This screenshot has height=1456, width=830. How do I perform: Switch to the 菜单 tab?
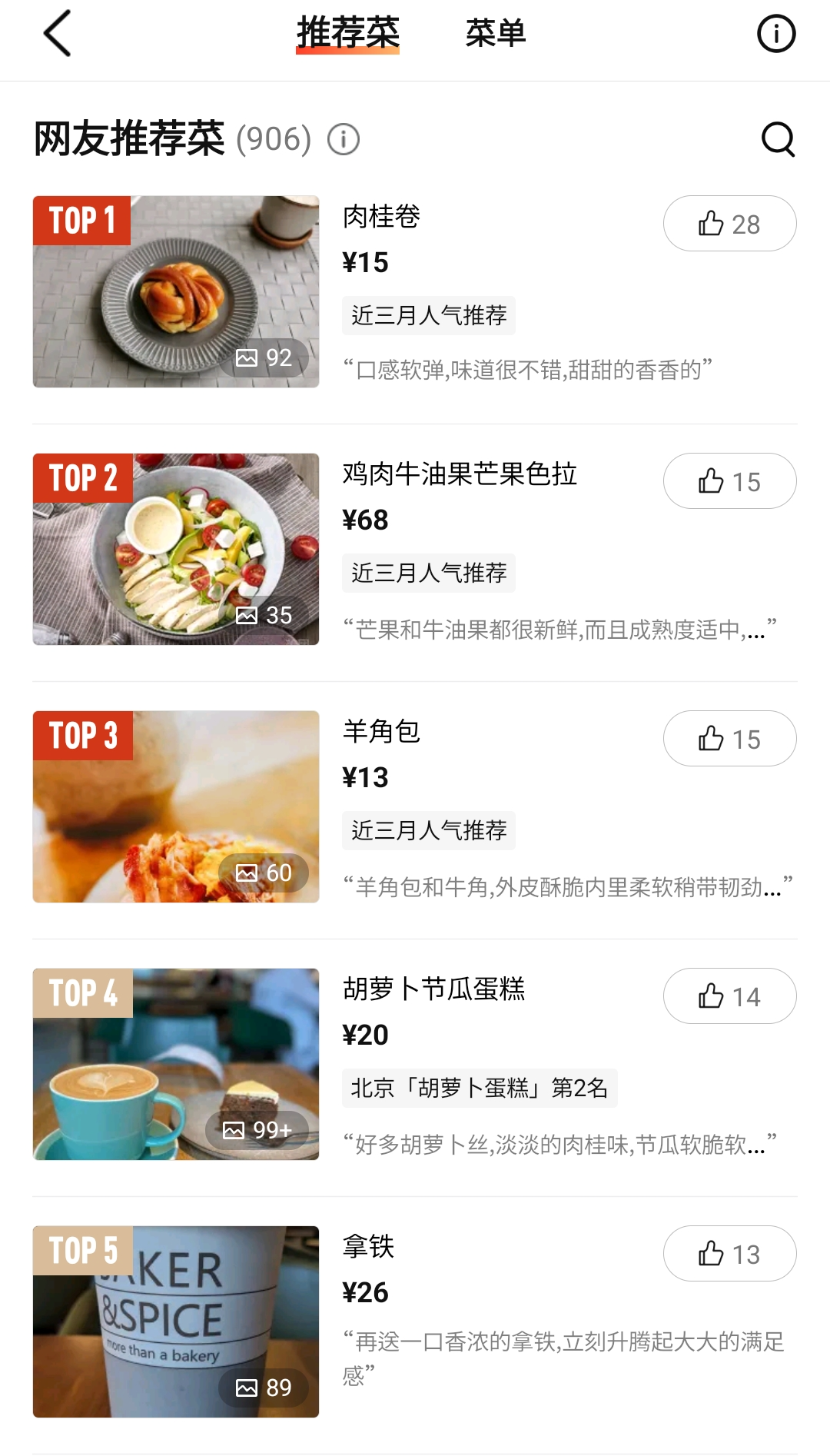tap(495, 34)
